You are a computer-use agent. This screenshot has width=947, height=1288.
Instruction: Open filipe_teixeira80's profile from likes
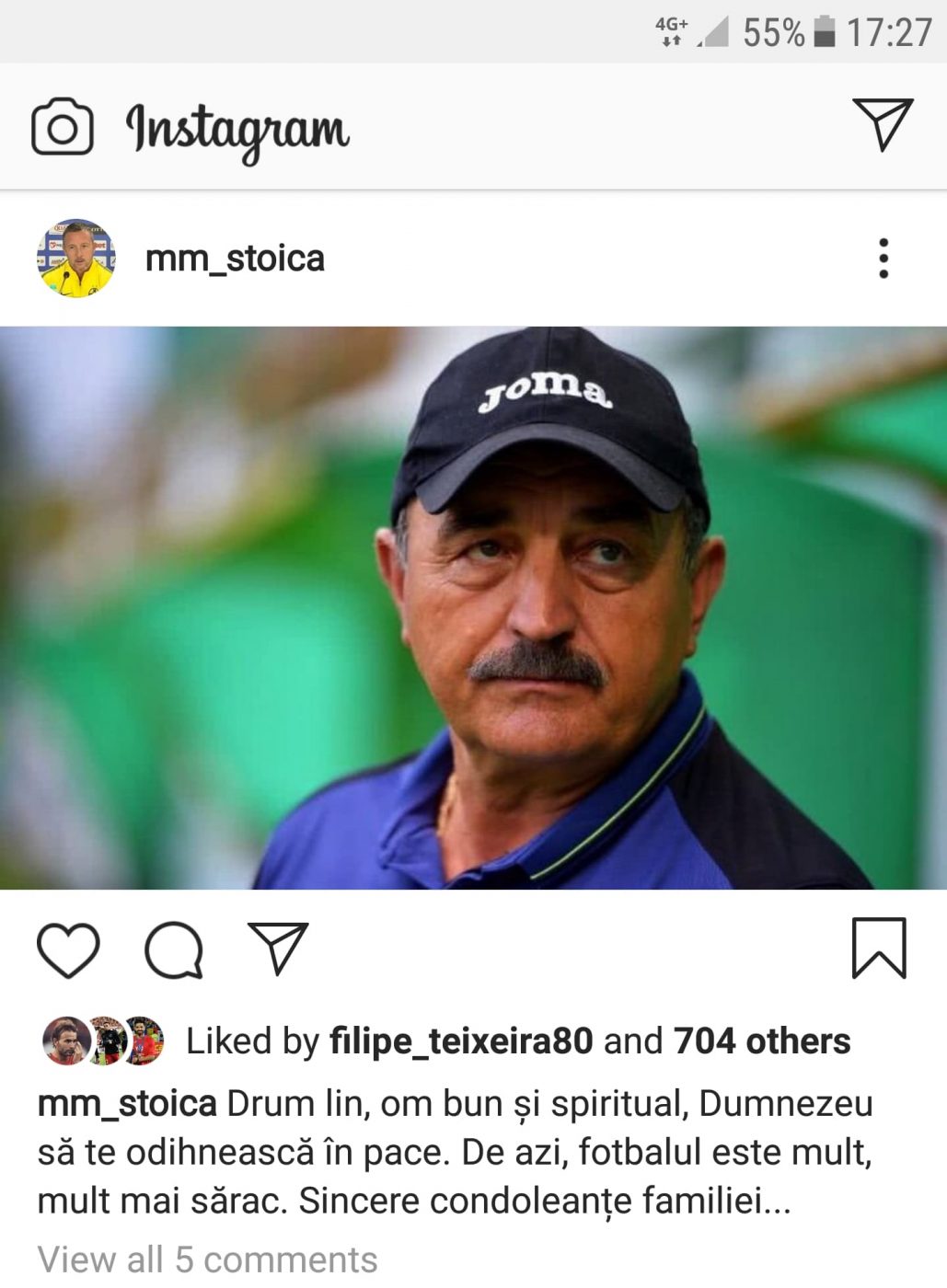point(461,1041)
